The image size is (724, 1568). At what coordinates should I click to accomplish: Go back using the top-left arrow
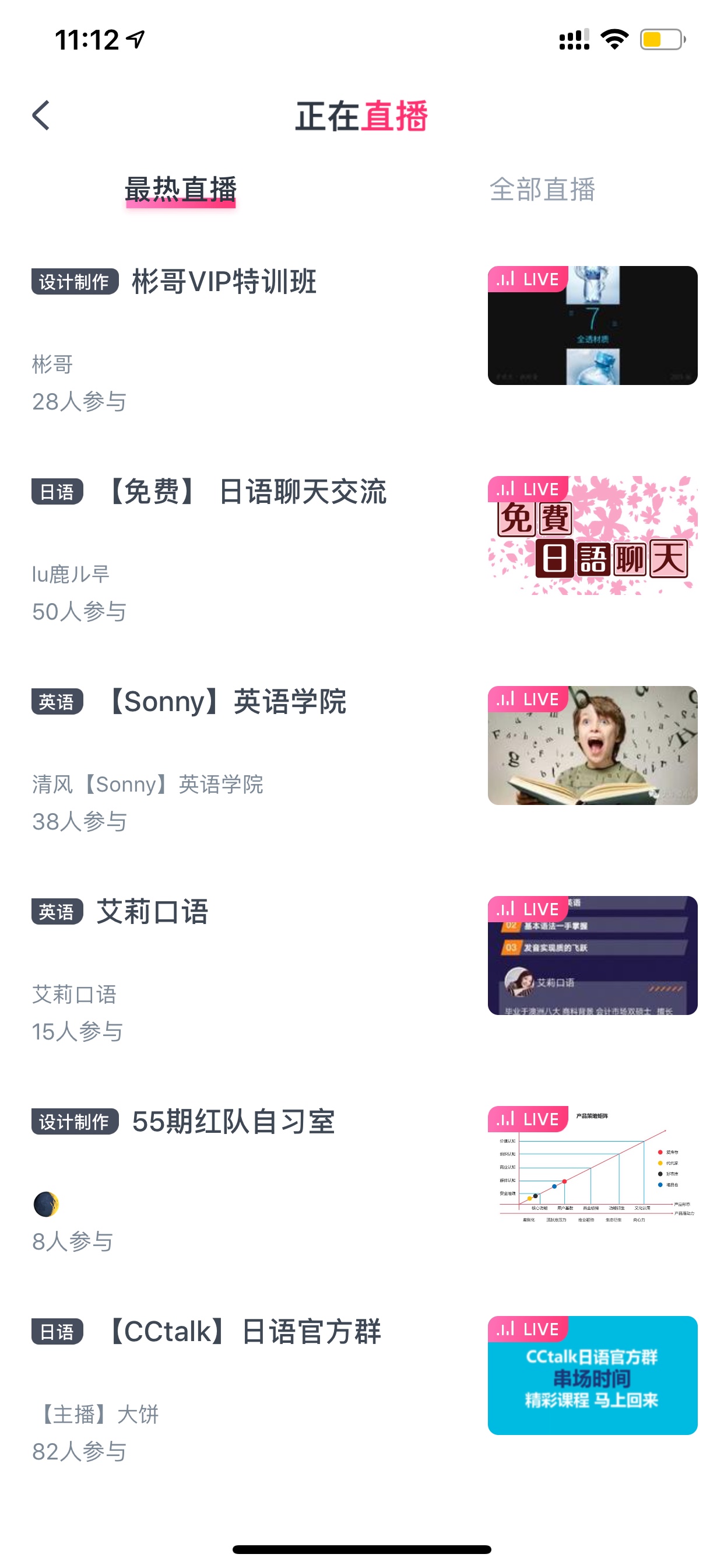pyautogui.click(x=41, y=116)
